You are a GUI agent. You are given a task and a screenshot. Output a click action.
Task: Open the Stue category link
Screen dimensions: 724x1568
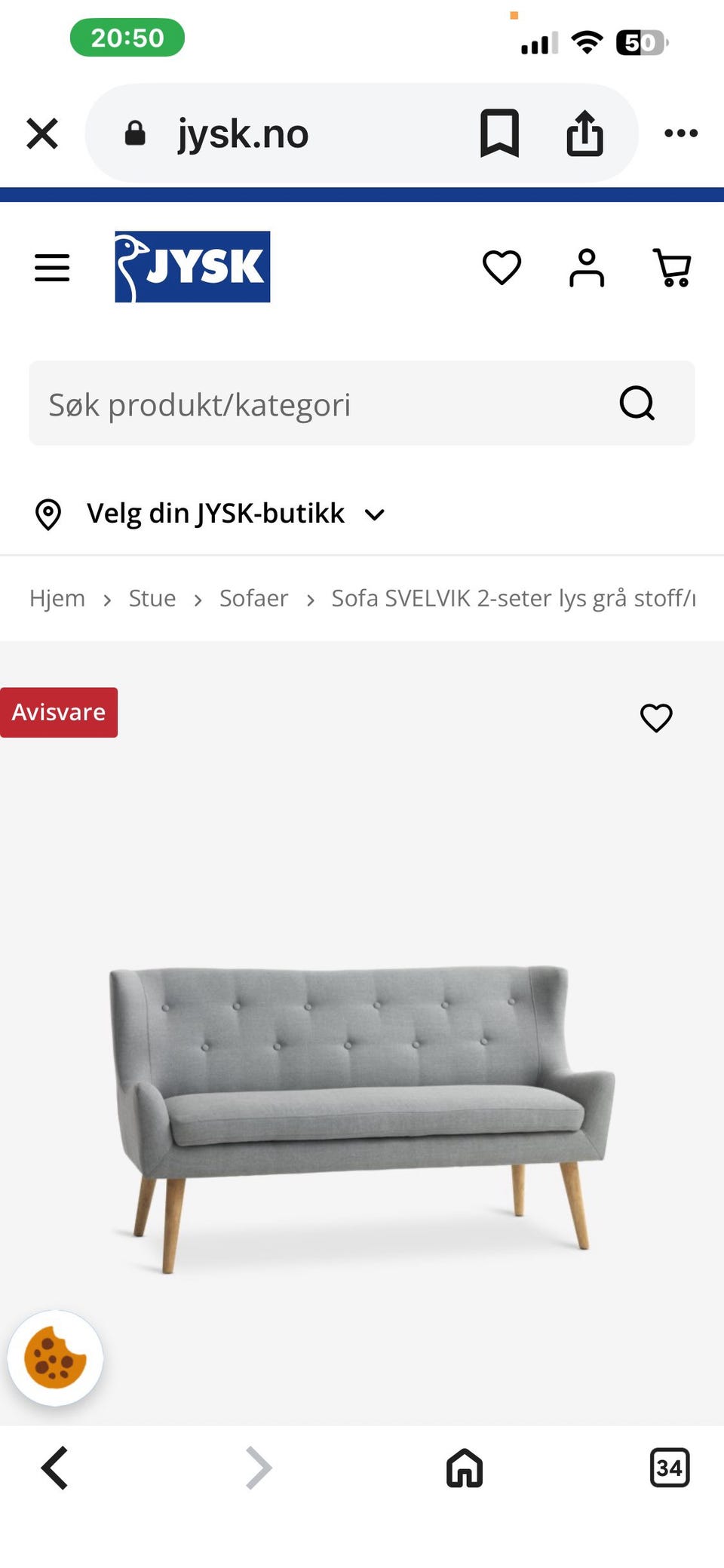coord(152,597)
